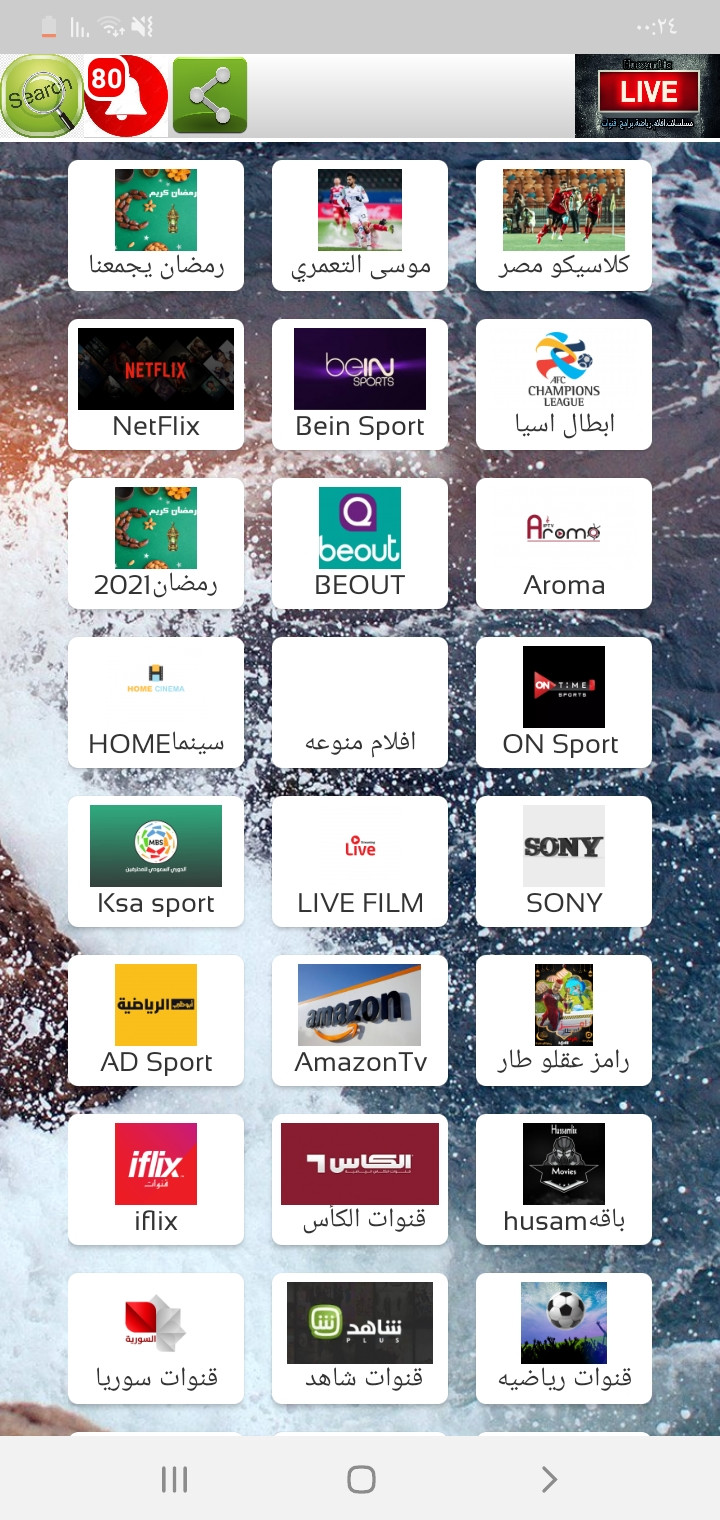Image resolution: width=720 pixels, height=1520 pixels.
Task: Open the AFC Champions League tile
Action: pyautogui.click(x=563, y=385)
